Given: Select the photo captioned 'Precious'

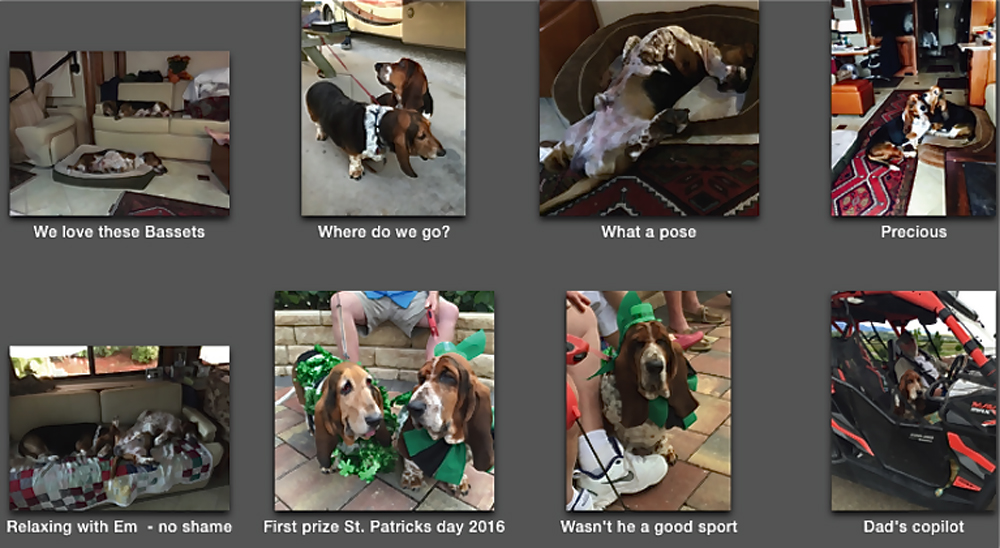Looking at the screenshot, I should (913, 108).
